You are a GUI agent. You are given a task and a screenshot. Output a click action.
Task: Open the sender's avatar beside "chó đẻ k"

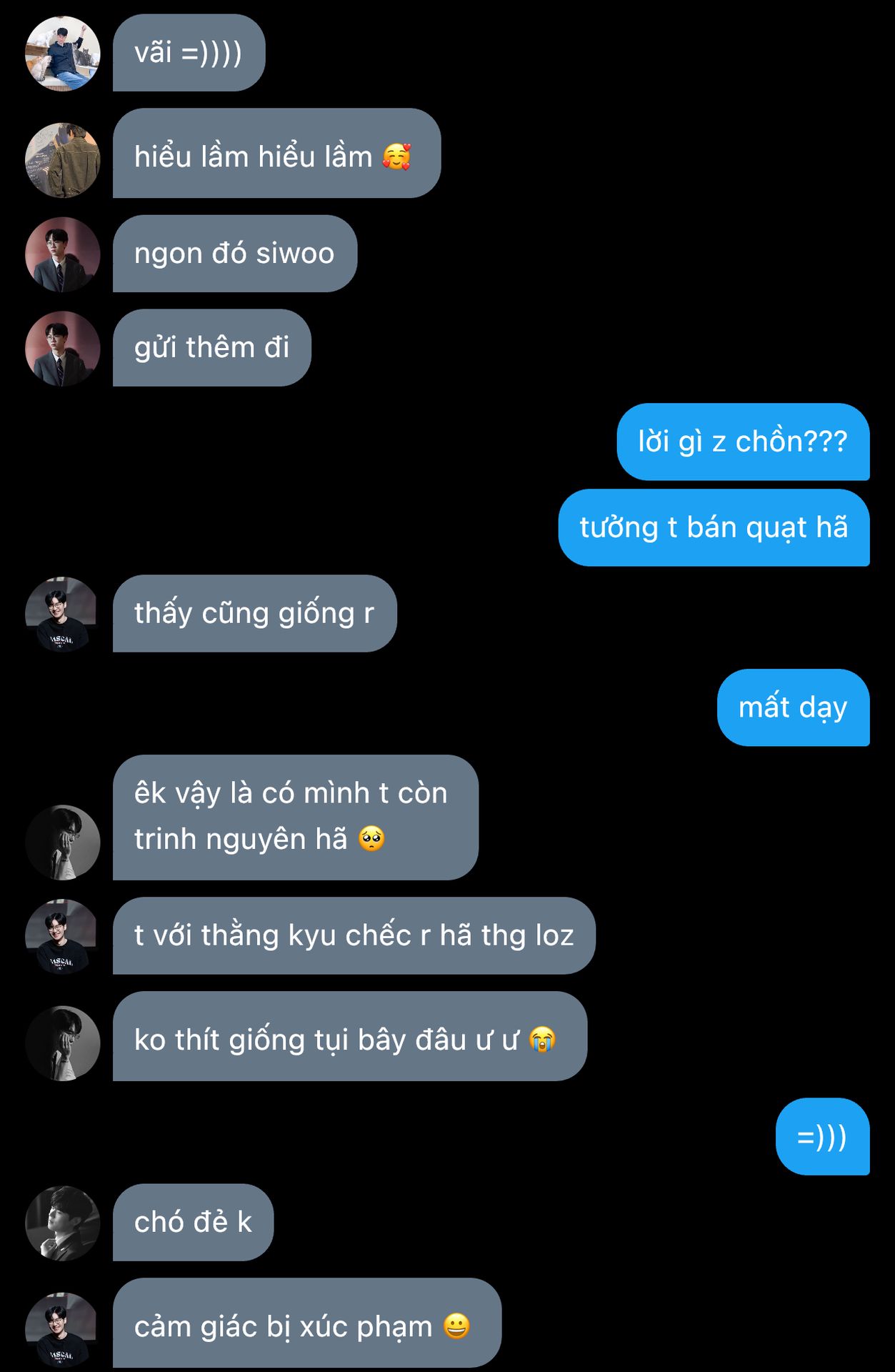tap(63, 1223)
